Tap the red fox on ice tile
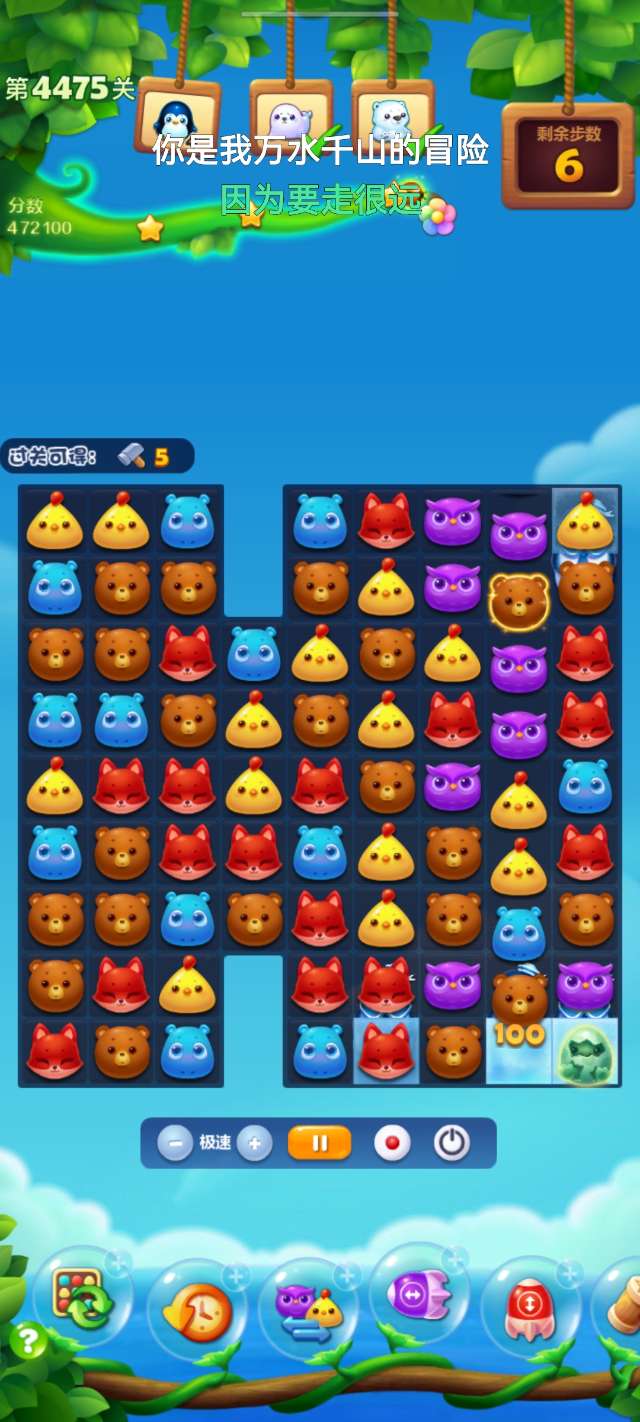 [386, 1050]
